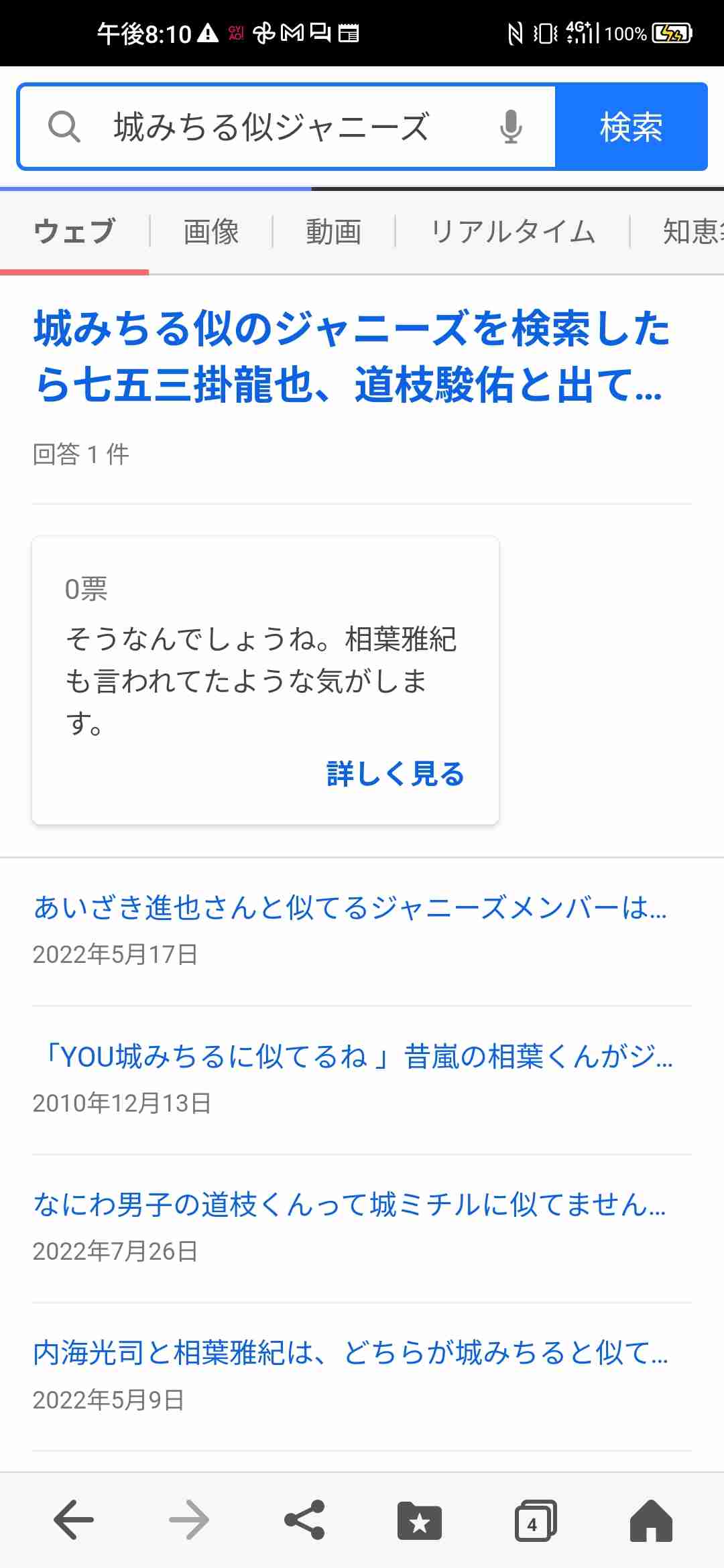Image resolution: width=724 pixels, height=1568 pixels.
Task: Open the 内海光司と相葉雅紀は result
Action: tap(350, 1353)
